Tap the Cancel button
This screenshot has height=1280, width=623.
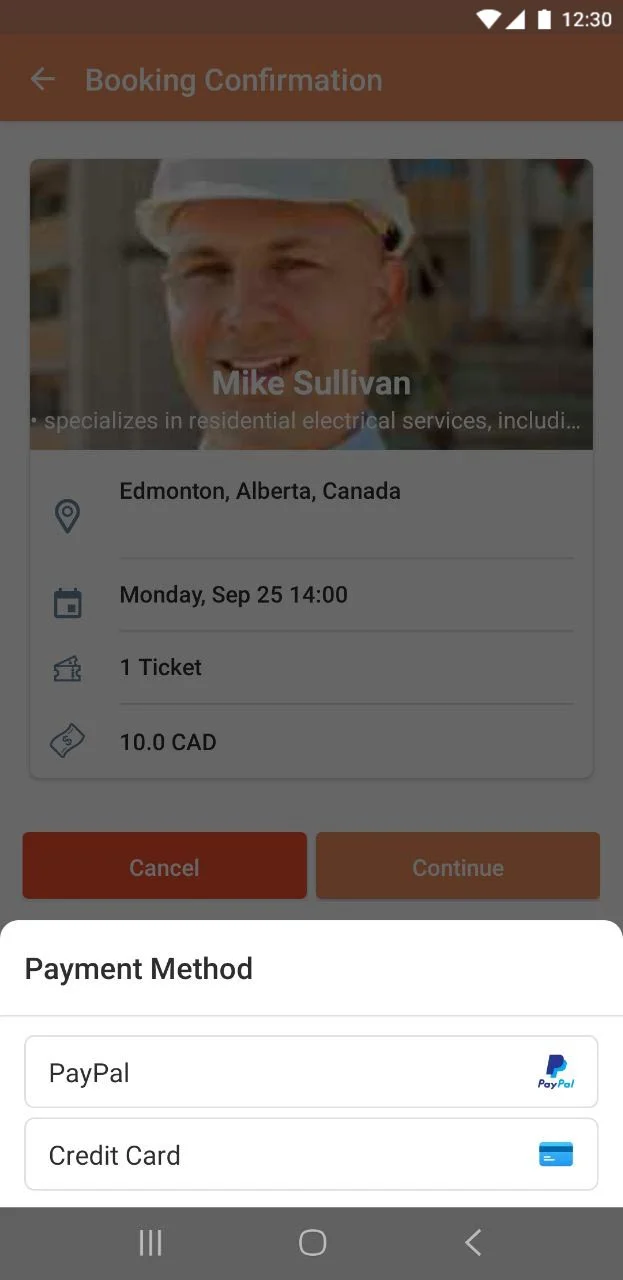164,866
